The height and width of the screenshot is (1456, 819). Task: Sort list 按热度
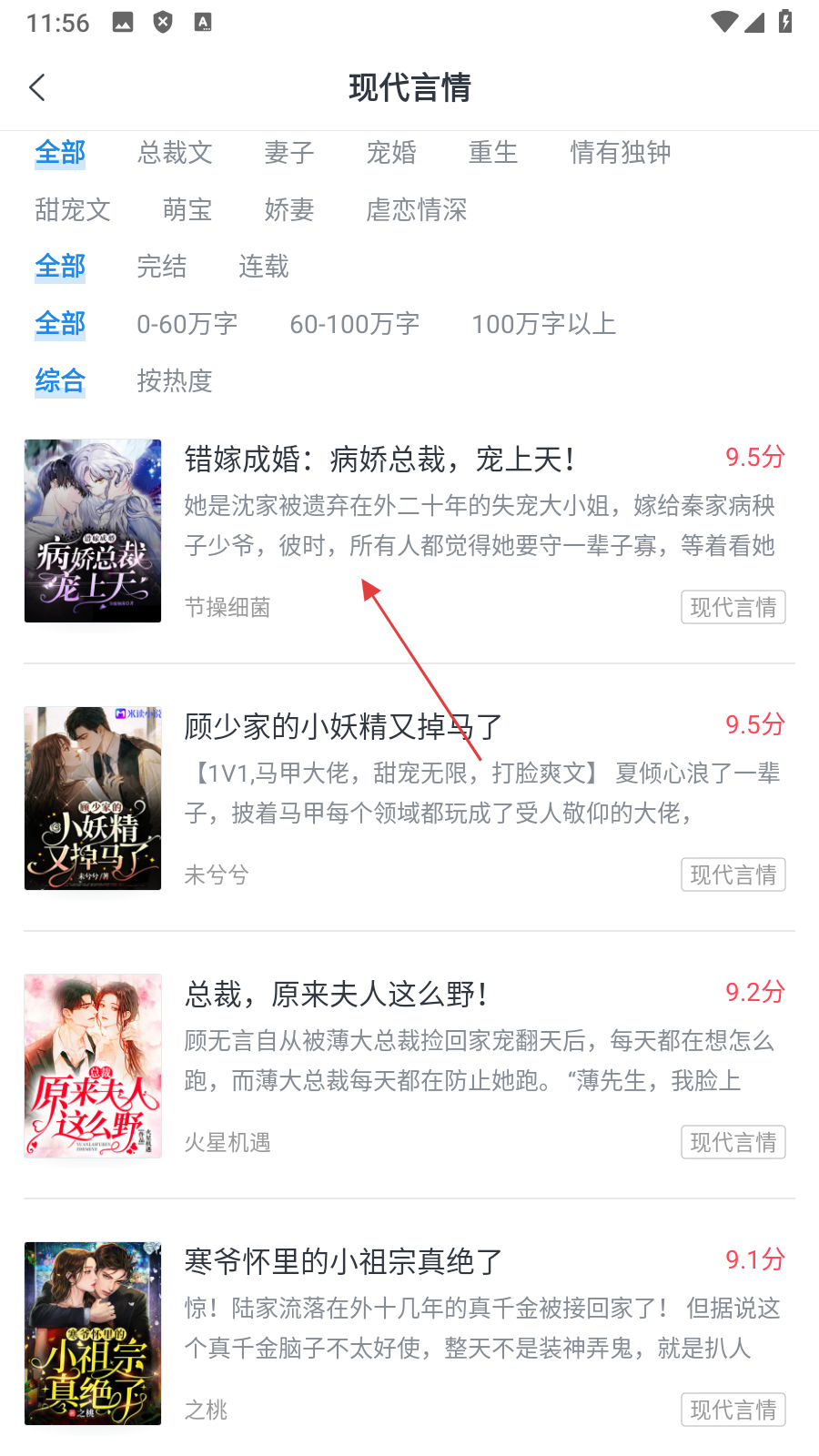coord(175,380)
